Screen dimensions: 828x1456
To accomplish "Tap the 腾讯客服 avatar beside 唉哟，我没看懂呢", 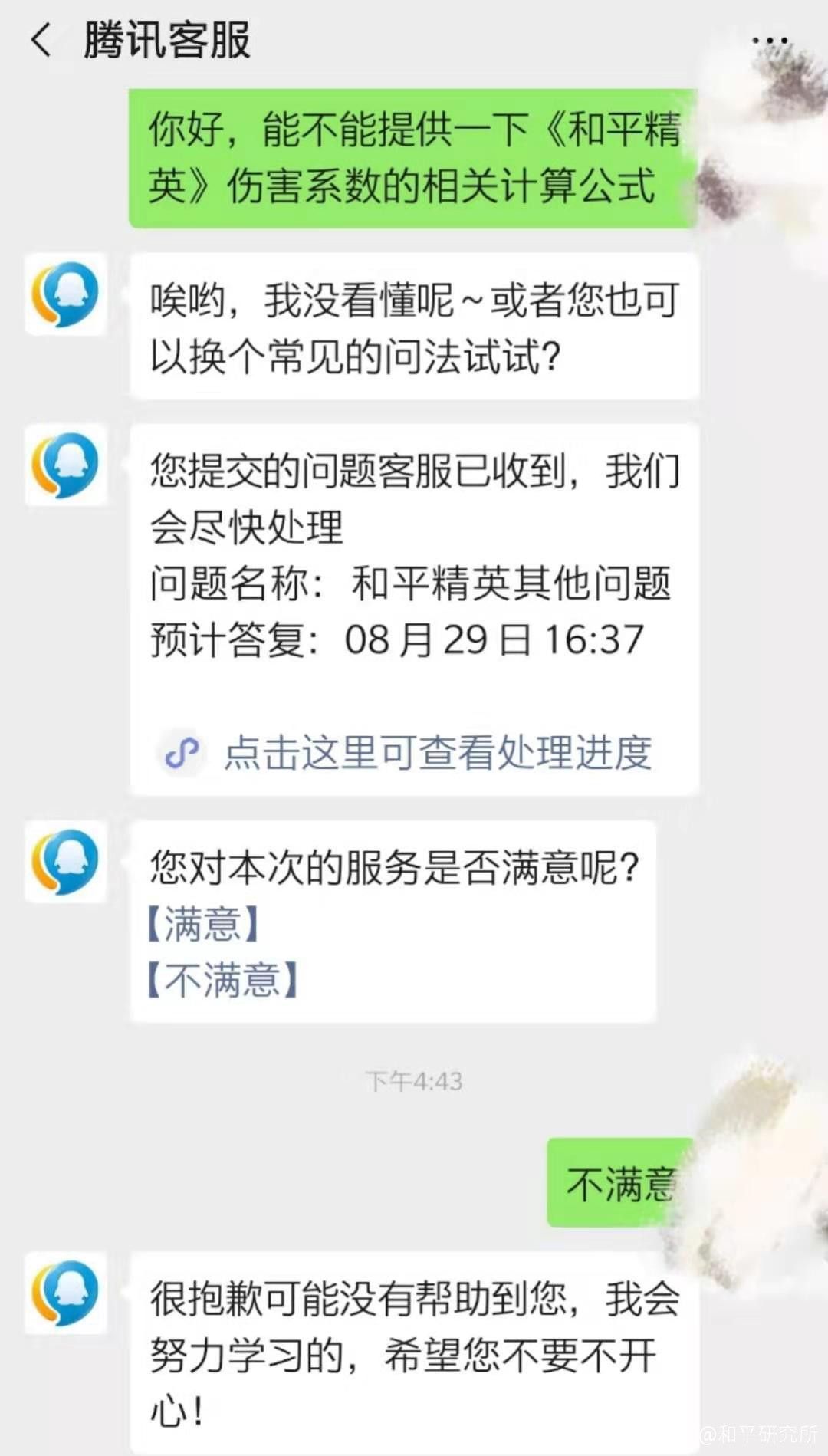I will point(66,294).
